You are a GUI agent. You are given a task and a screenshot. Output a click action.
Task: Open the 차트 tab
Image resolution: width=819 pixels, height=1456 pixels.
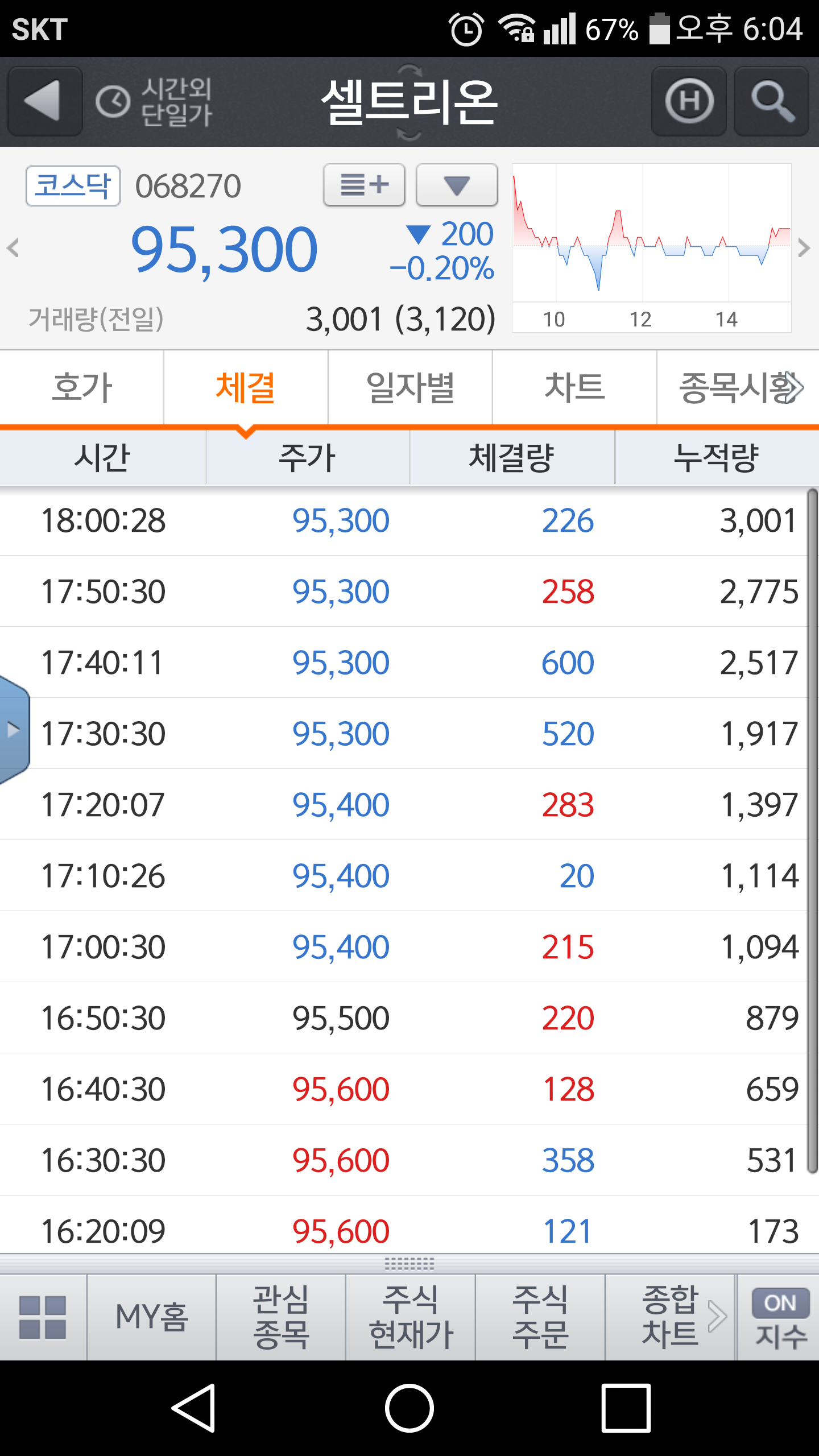574,387
